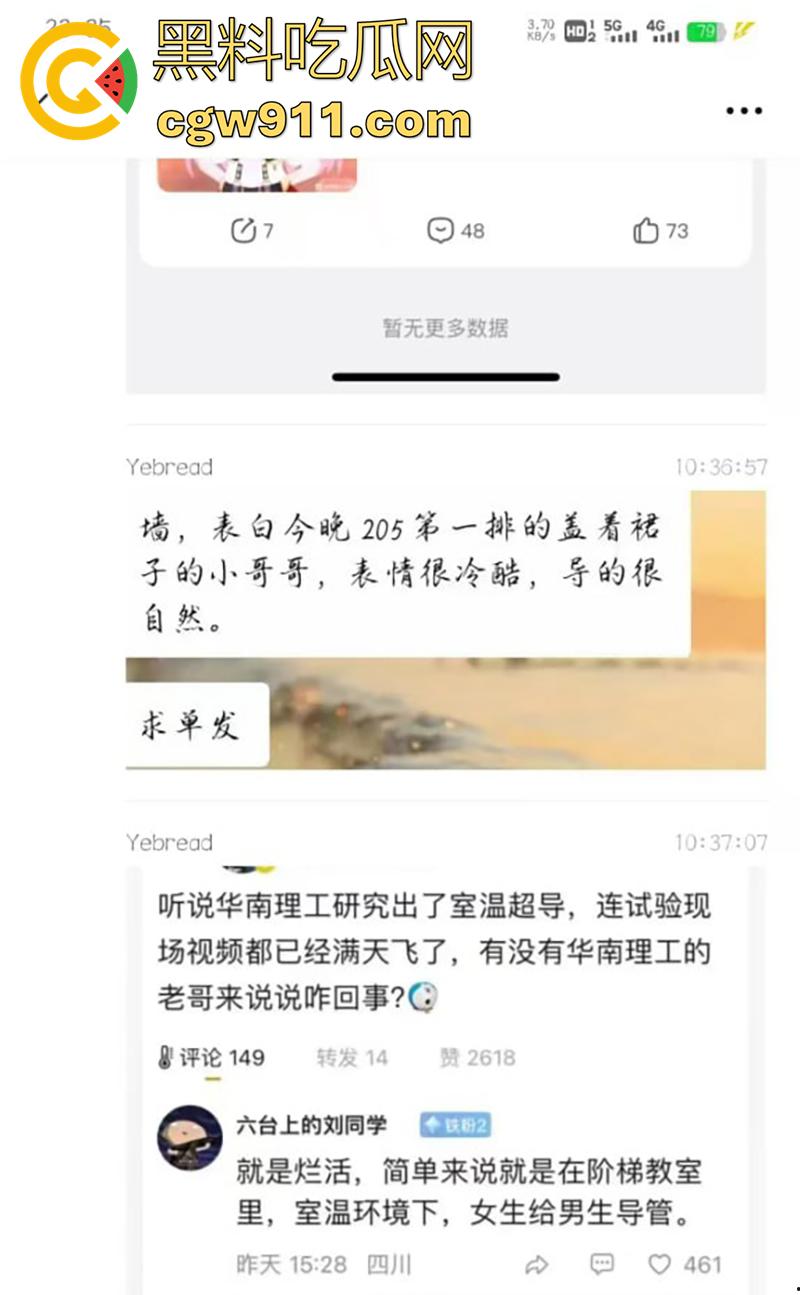Open the reply bubble icon next to 461

tap(604, 1264)
